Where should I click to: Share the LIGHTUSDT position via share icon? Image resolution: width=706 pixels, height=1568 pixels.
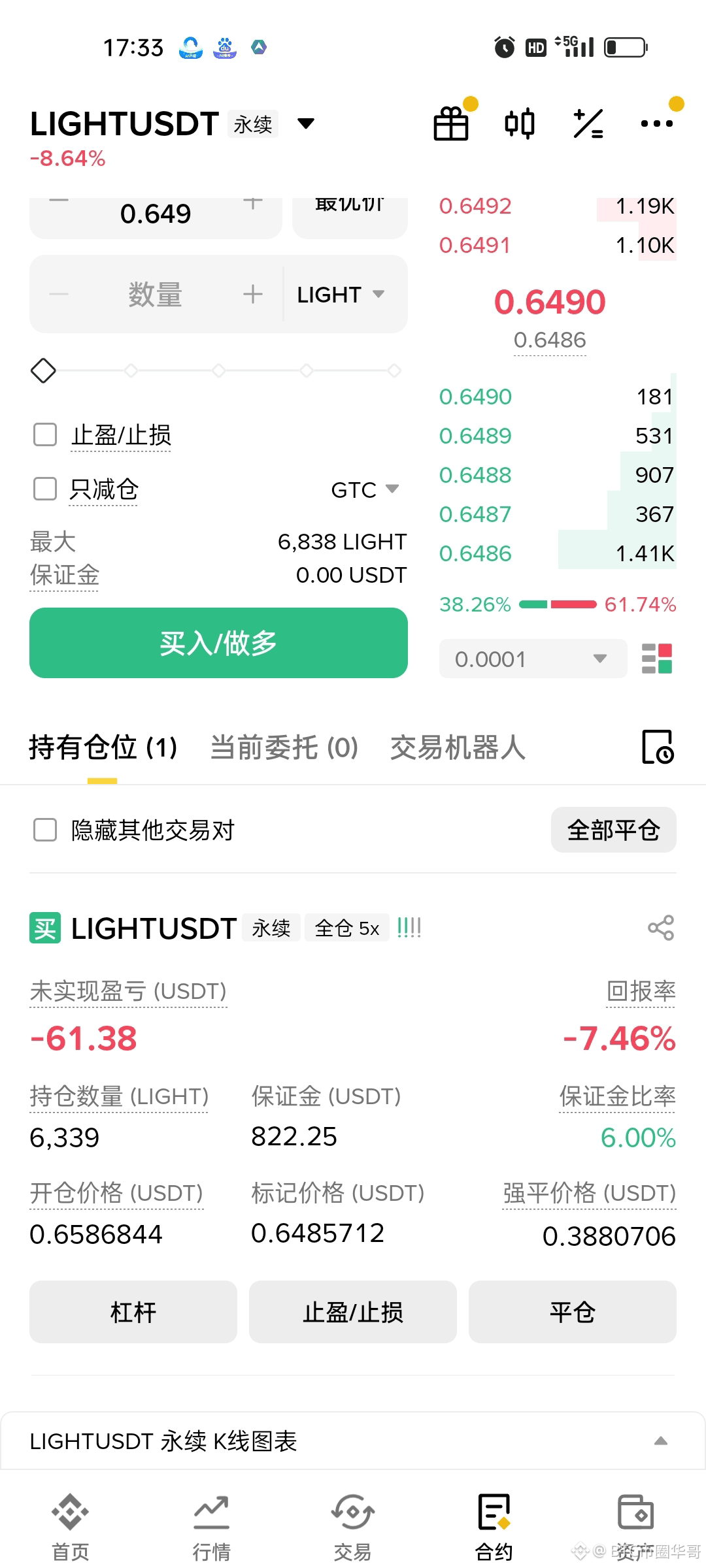click(661, 928)
